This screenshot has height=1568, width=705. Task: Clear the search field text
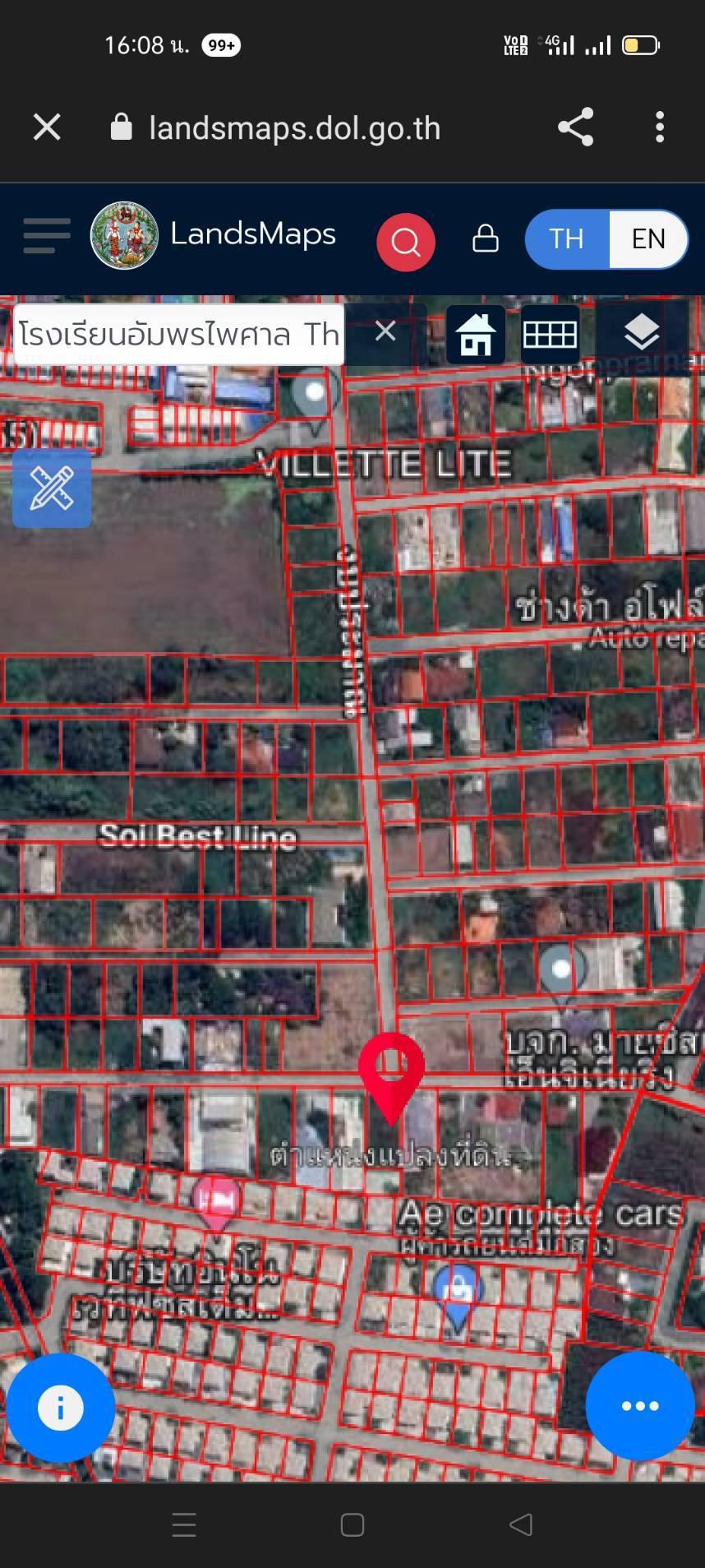pyautogui.click(x=385, y=332)
